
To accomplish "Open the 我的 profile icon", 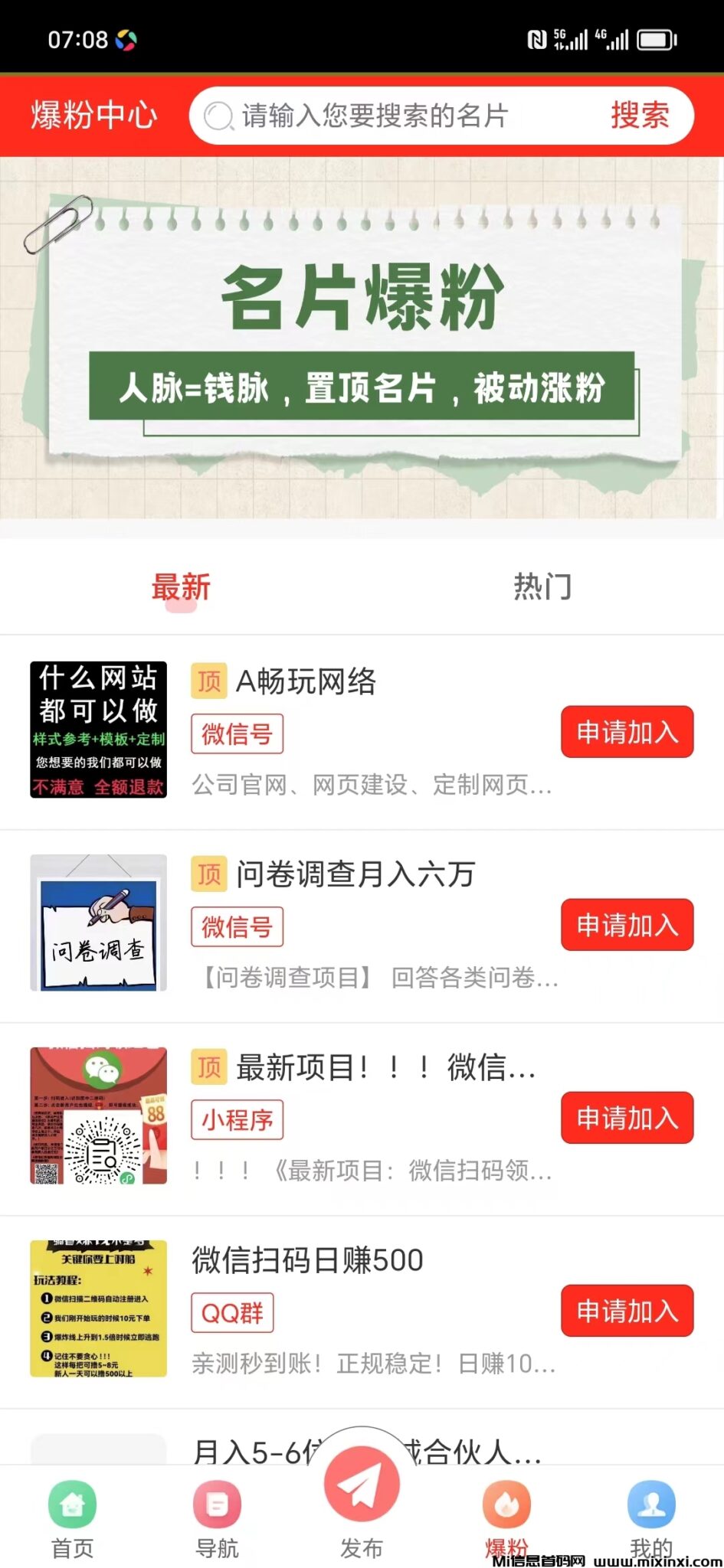I will pyautogui.click(x=650, y=1504).
